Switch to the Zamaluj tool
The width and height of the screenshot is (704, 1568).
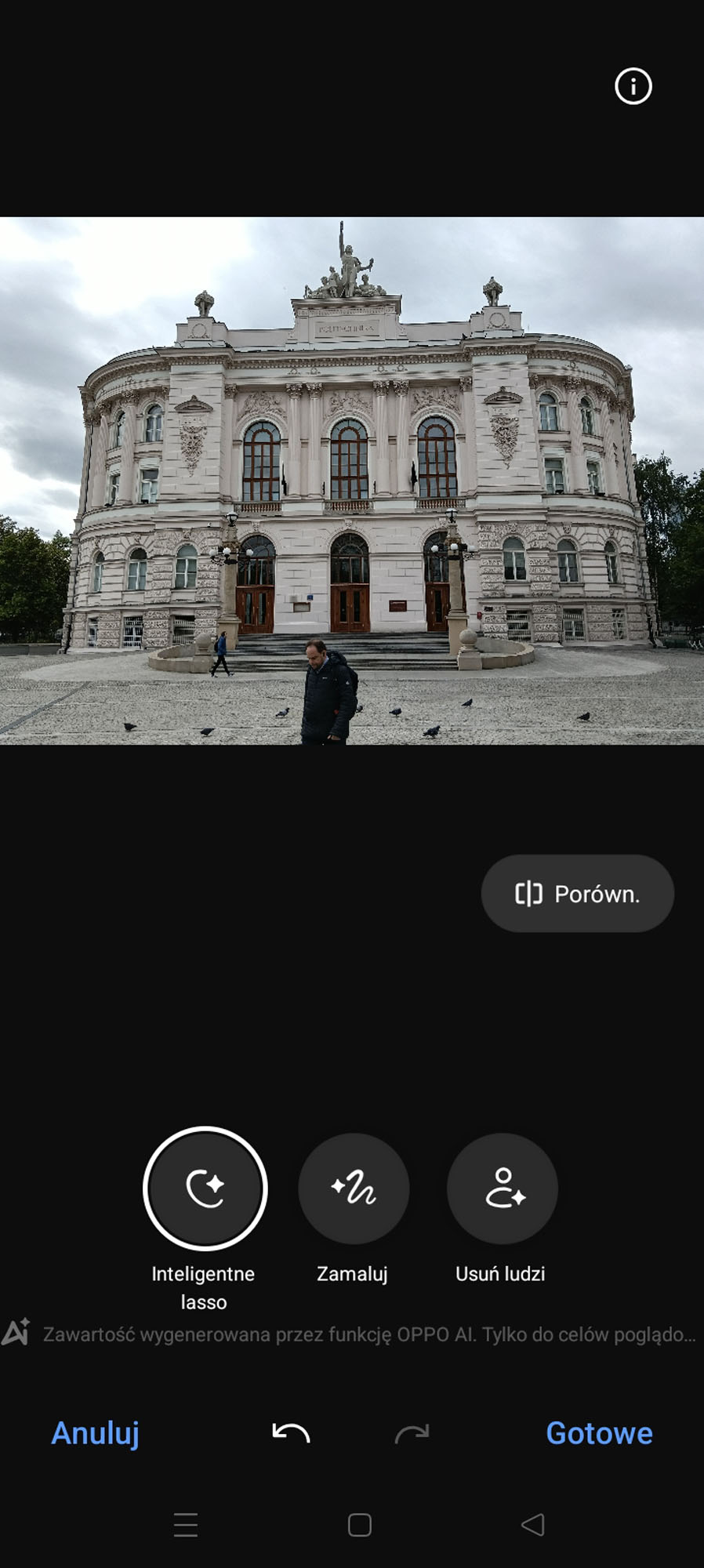click(354, 1189)
